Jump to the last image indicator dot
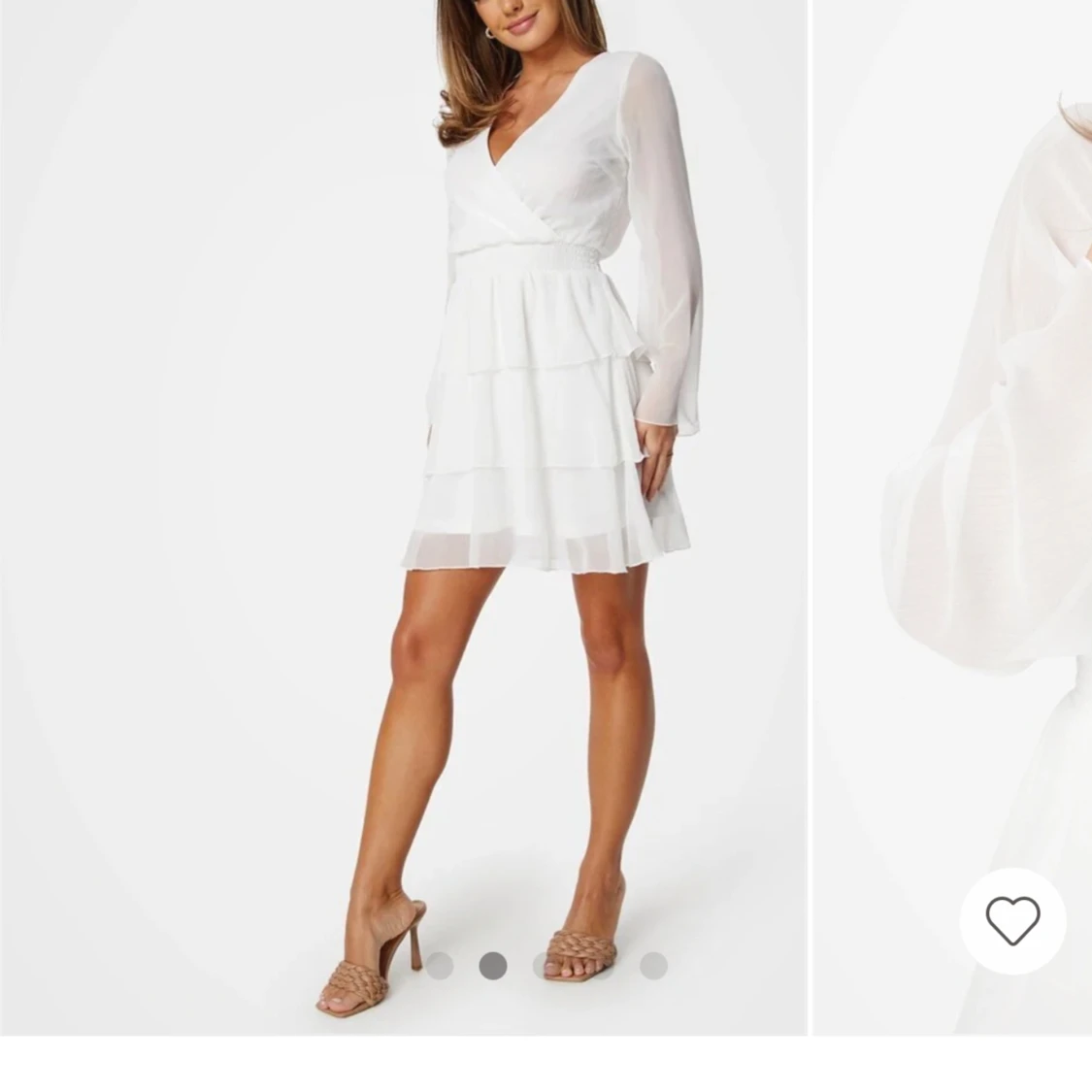 click(653, 966)
